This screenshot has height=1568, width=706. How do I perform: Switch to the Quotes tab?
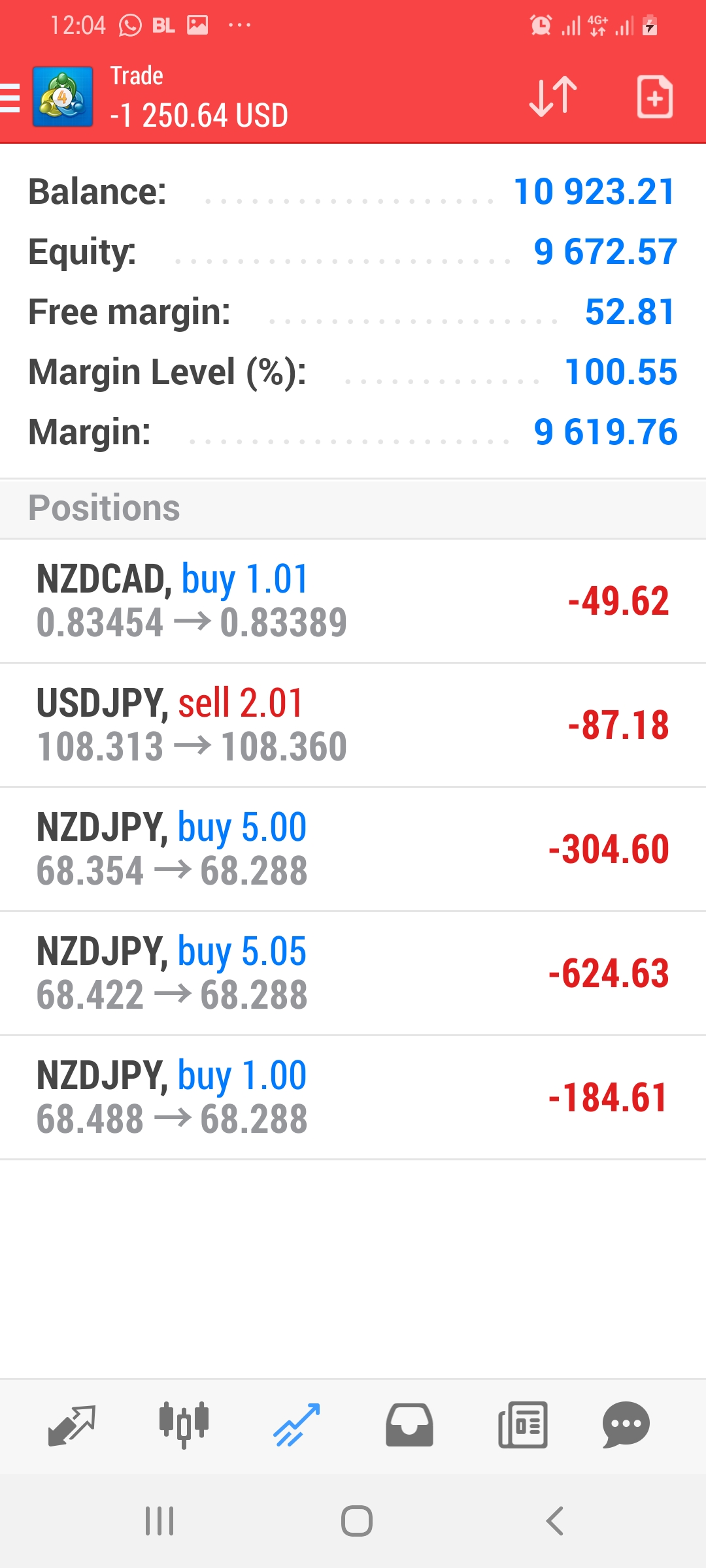[x=72, y=1426]
